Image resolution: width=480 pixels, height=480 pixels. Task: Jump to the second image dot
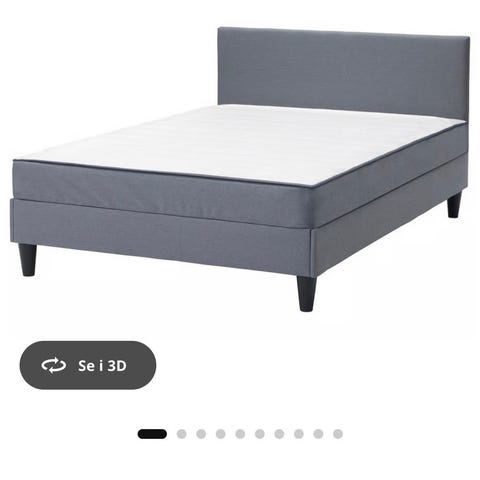[182, 434]
